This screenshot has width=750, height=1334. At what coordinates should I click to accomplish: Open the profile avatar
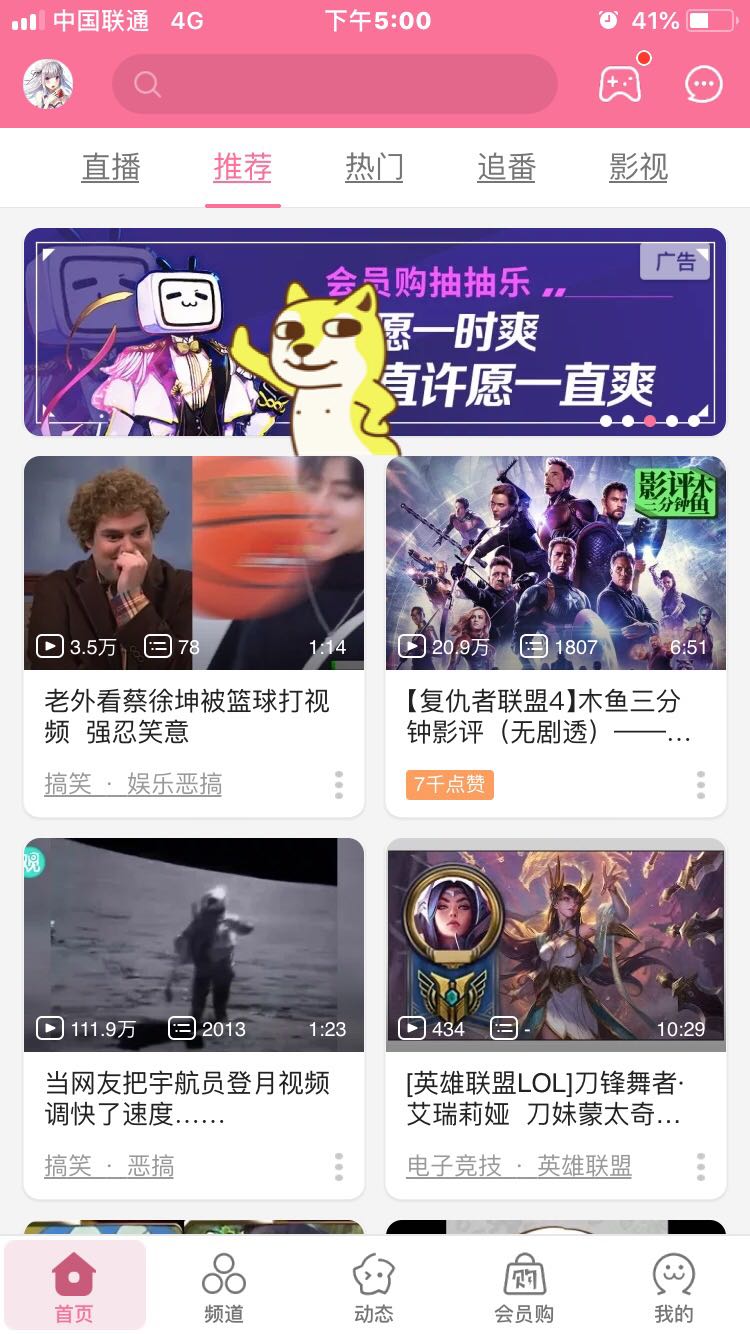click(48, 84)
